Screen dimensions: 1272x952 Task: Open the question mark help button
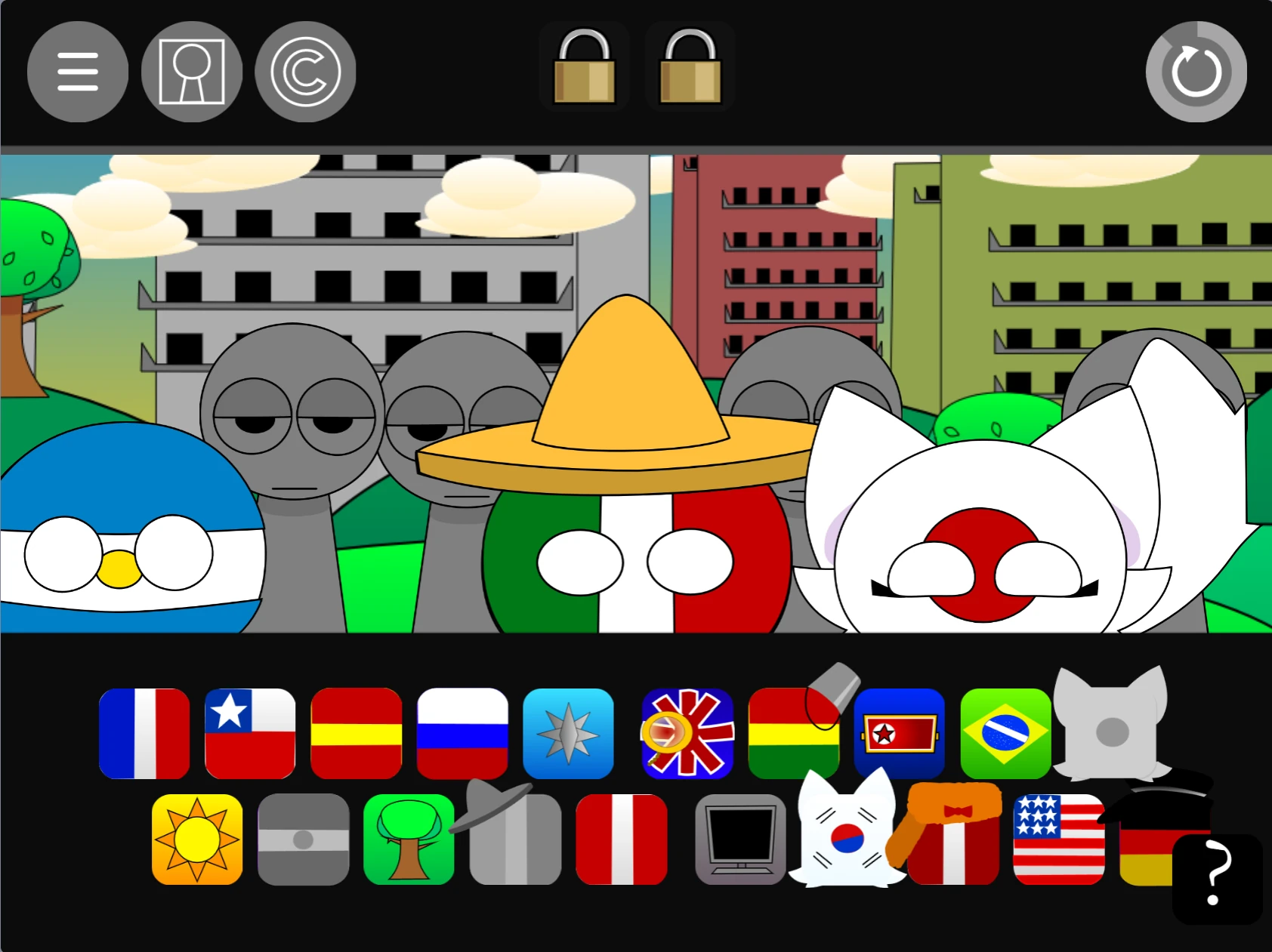click(x=1216, y=878)
